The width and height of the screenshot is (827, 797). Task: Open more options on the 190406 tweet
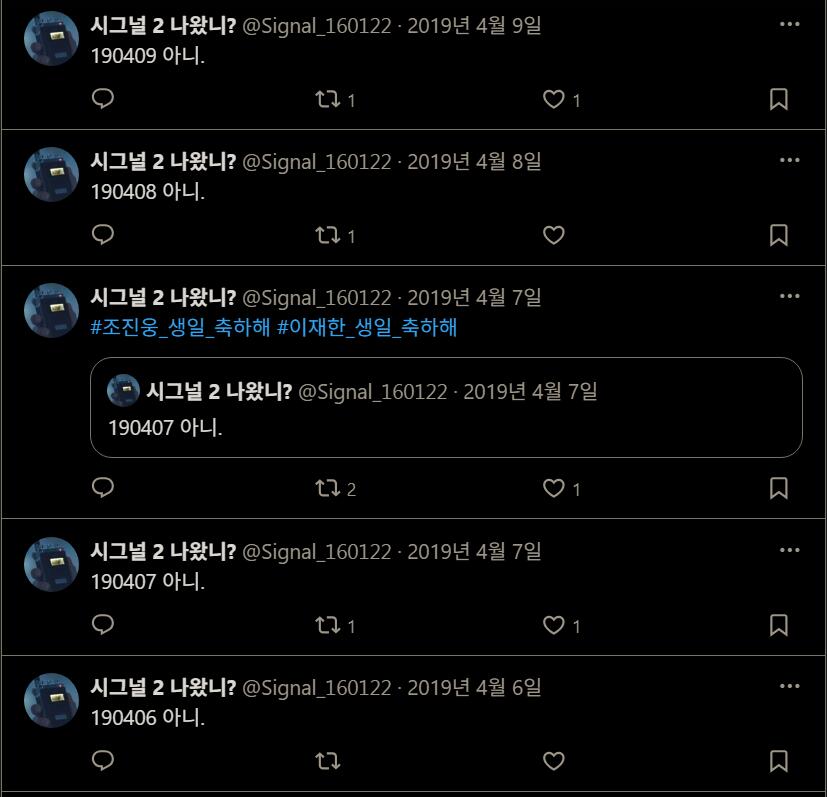(x=790, y=687)
